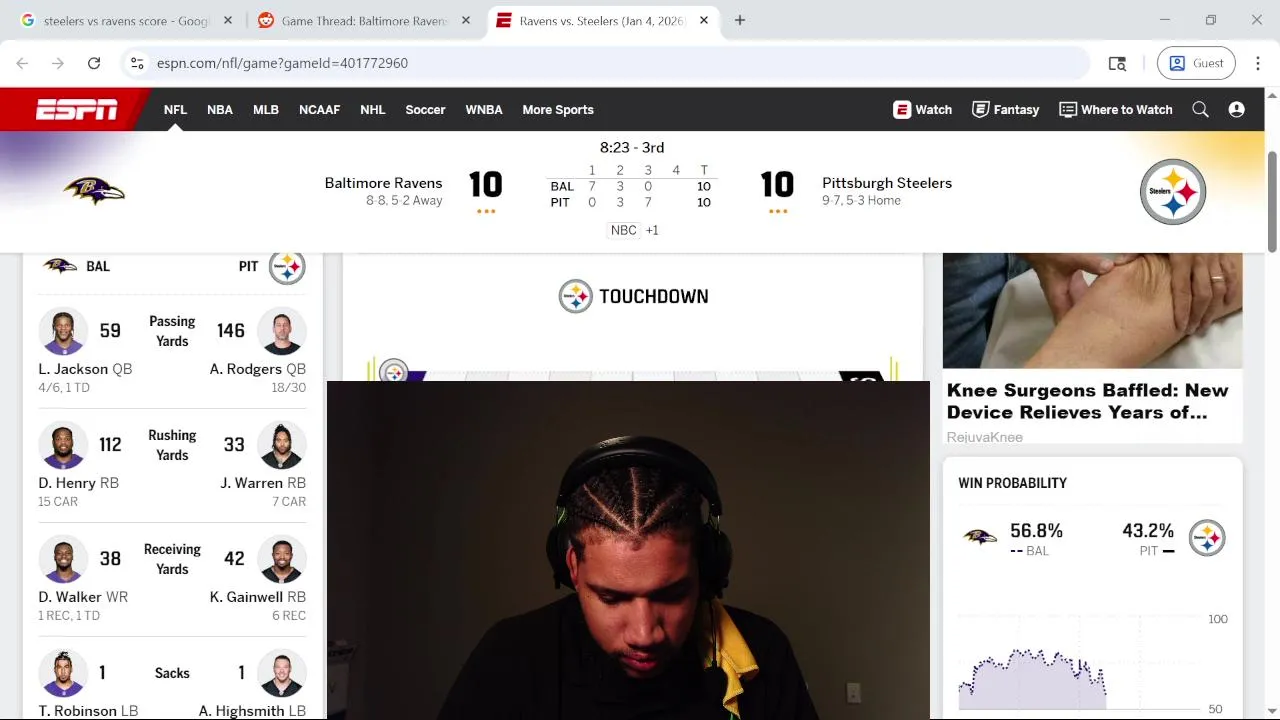
Task: Select the NHL nav item
Action: (x=373, y=110)
